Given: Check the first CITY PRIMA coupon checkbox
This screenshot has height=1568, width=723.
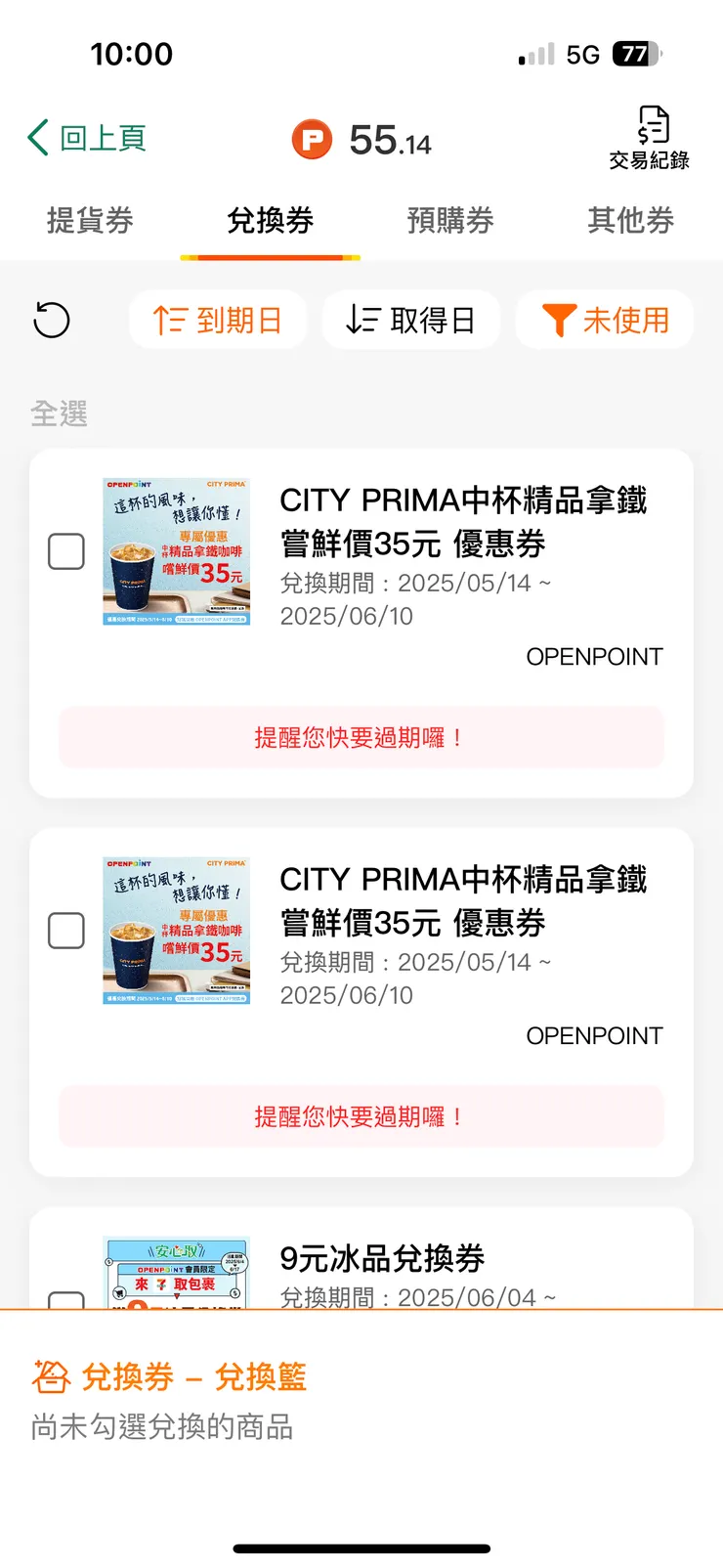Looking at the screenshot, I should [x=66, y=551].
